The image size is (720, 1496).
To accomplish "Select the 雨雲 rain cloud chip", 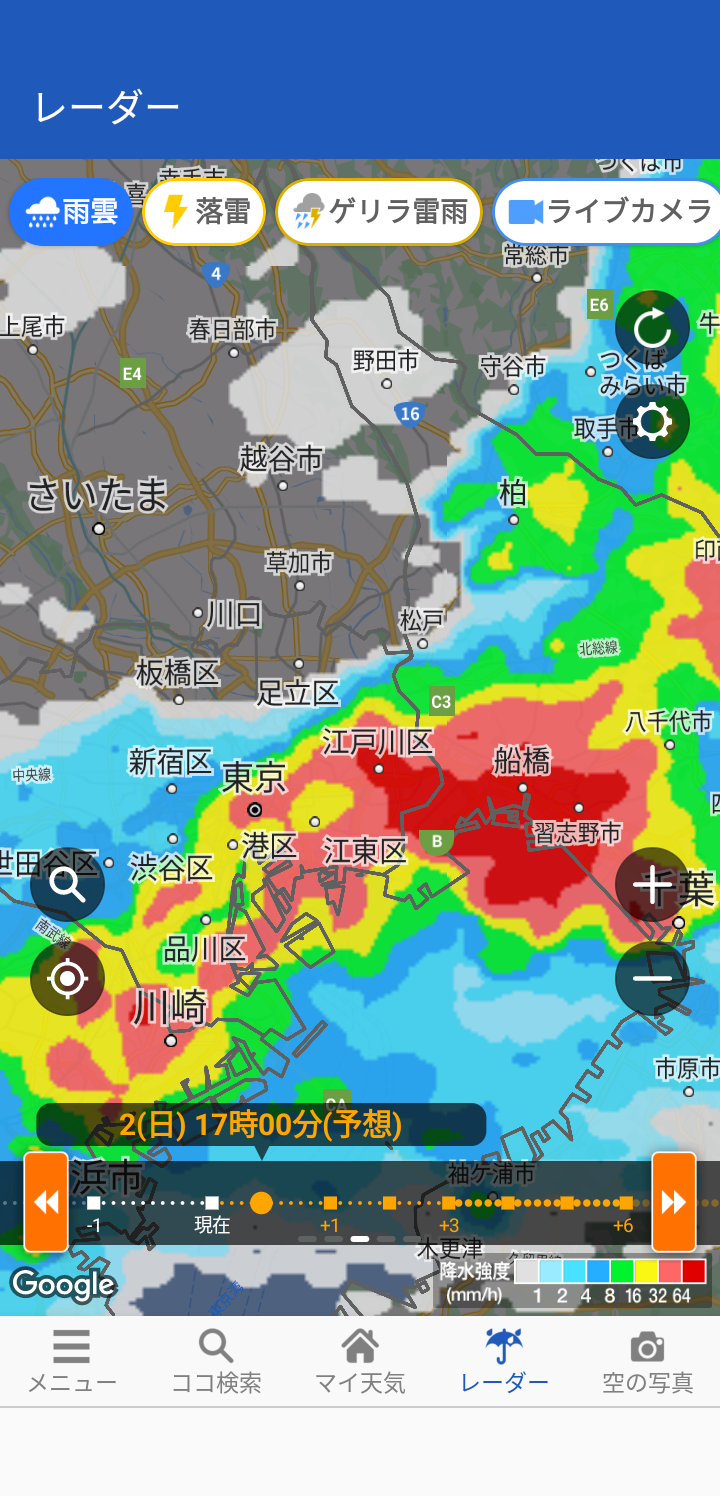I will (x=71, y=212).
